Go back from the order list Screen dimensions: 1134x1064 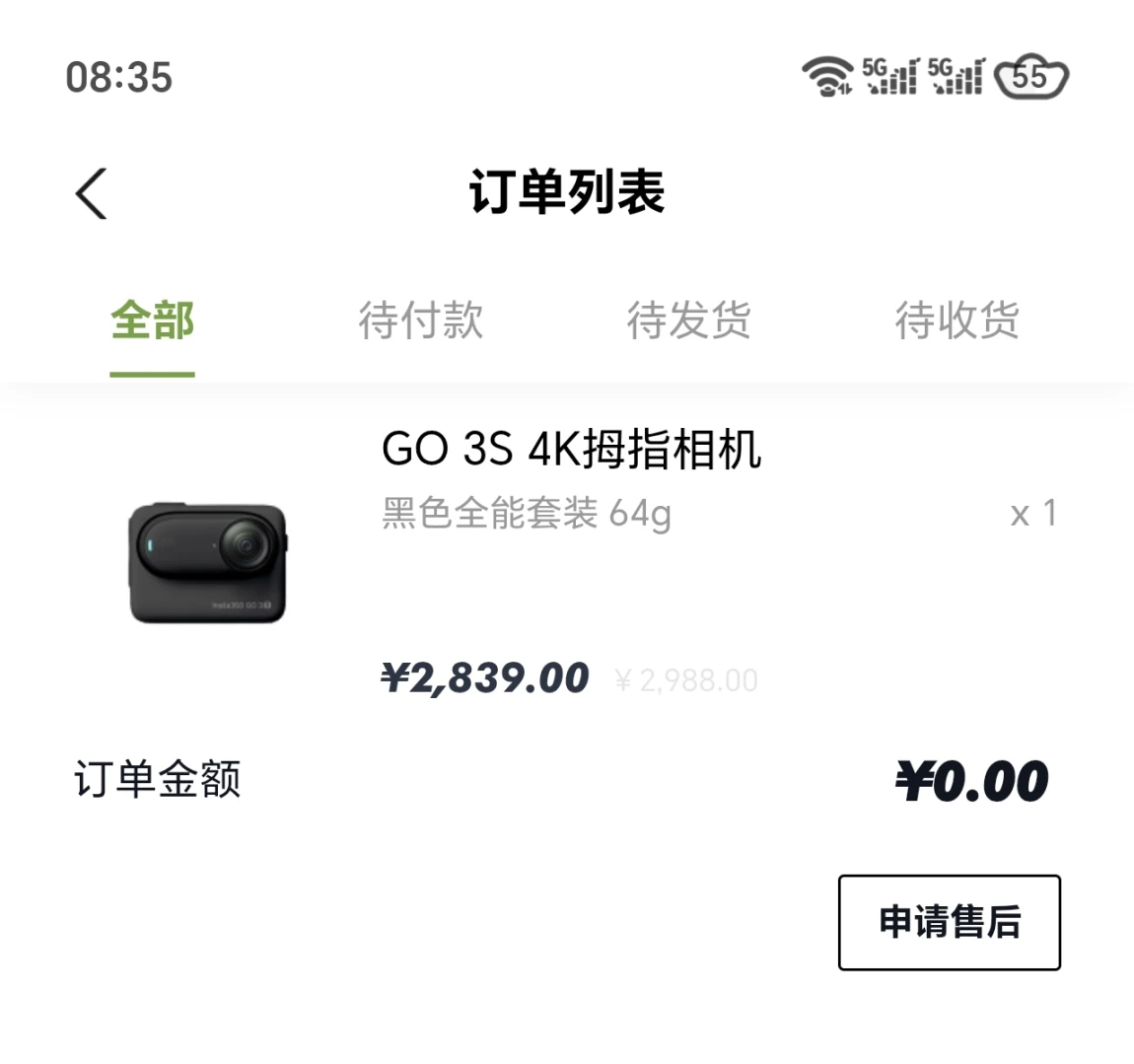pos(92,193)
